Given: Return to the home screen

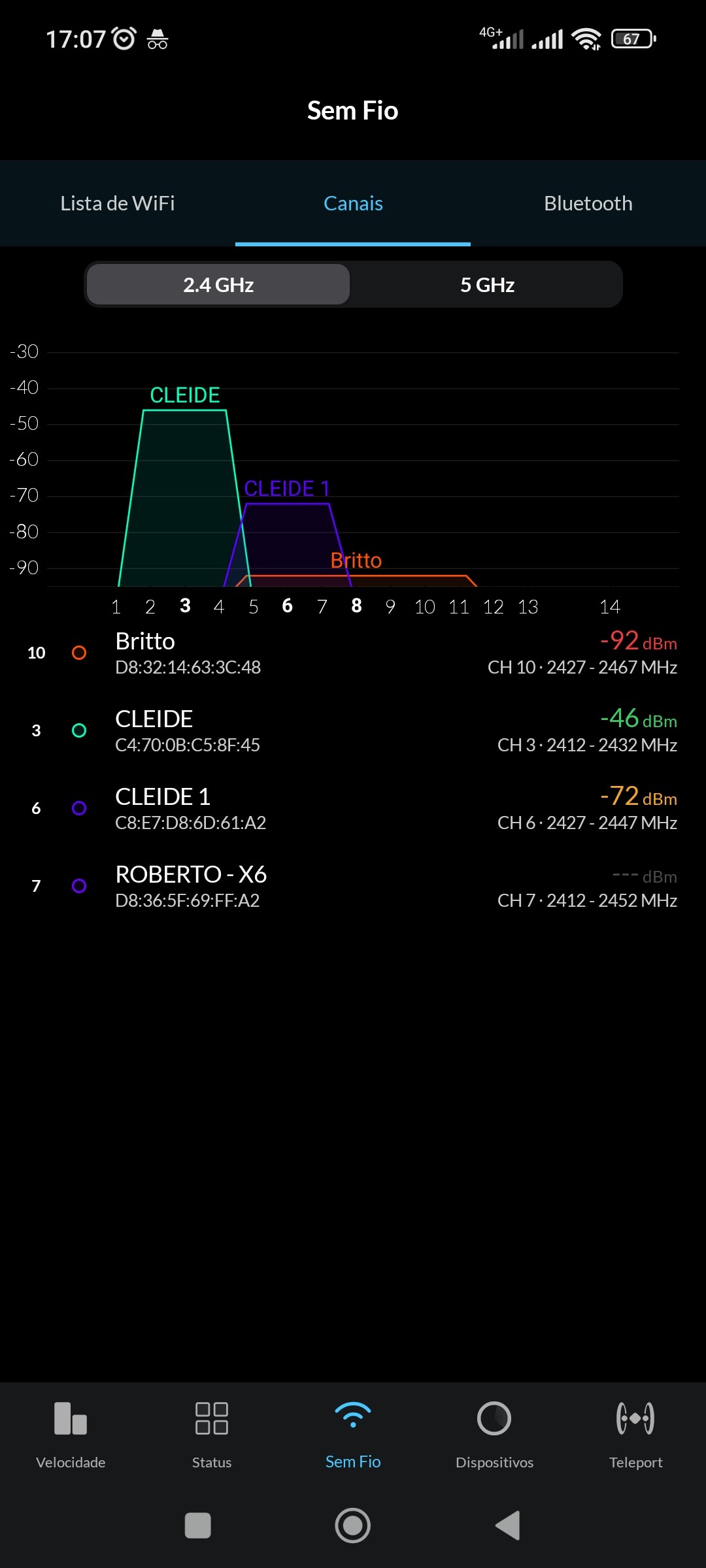Looking at the screenshot, I should pos(353,1526).
